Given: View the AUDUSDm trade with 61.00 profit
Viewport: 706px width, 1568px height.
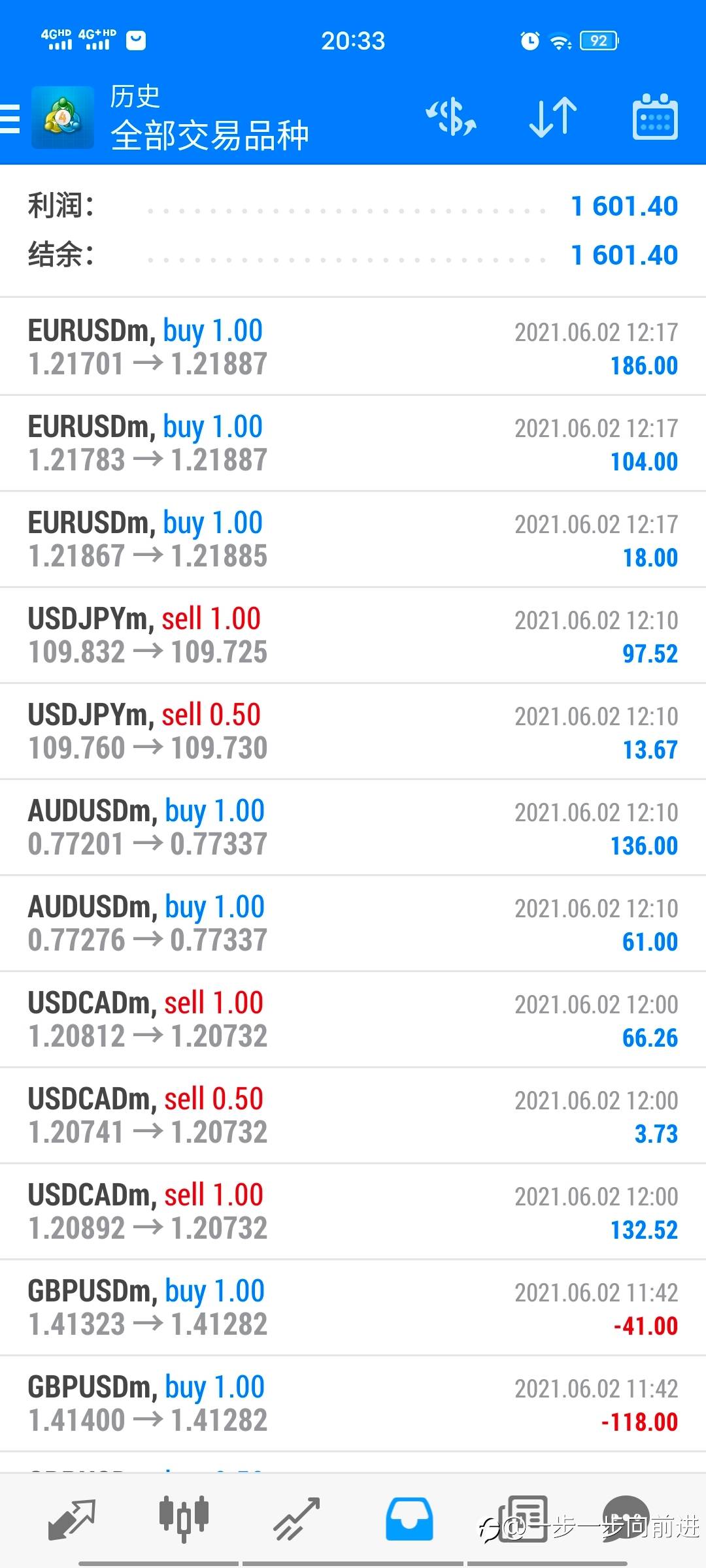Looking at the screenshot, I should tap(353, 924).
